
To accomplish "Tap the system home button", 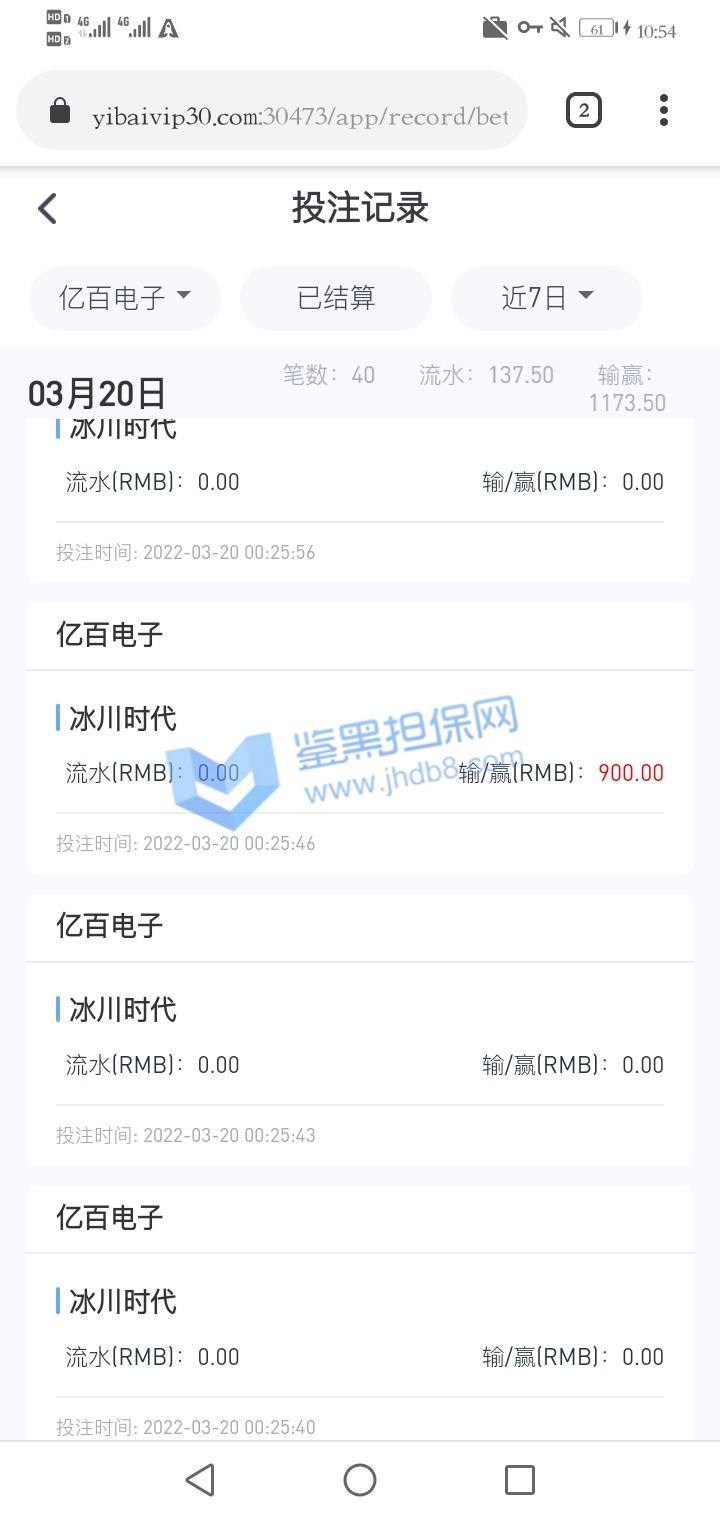I will click(360, 1480).
